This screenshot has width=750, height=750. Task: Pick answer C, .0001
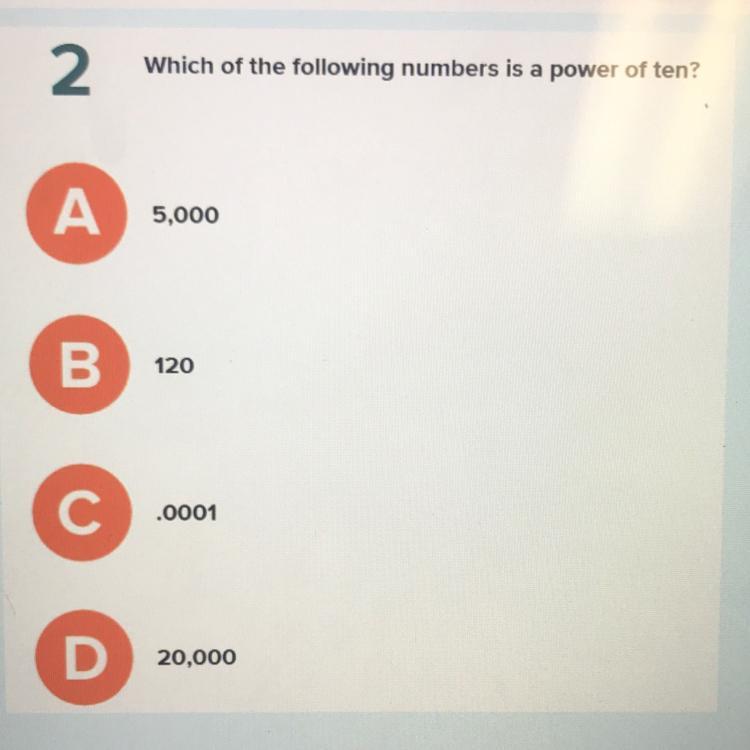[x=81, y=512]
